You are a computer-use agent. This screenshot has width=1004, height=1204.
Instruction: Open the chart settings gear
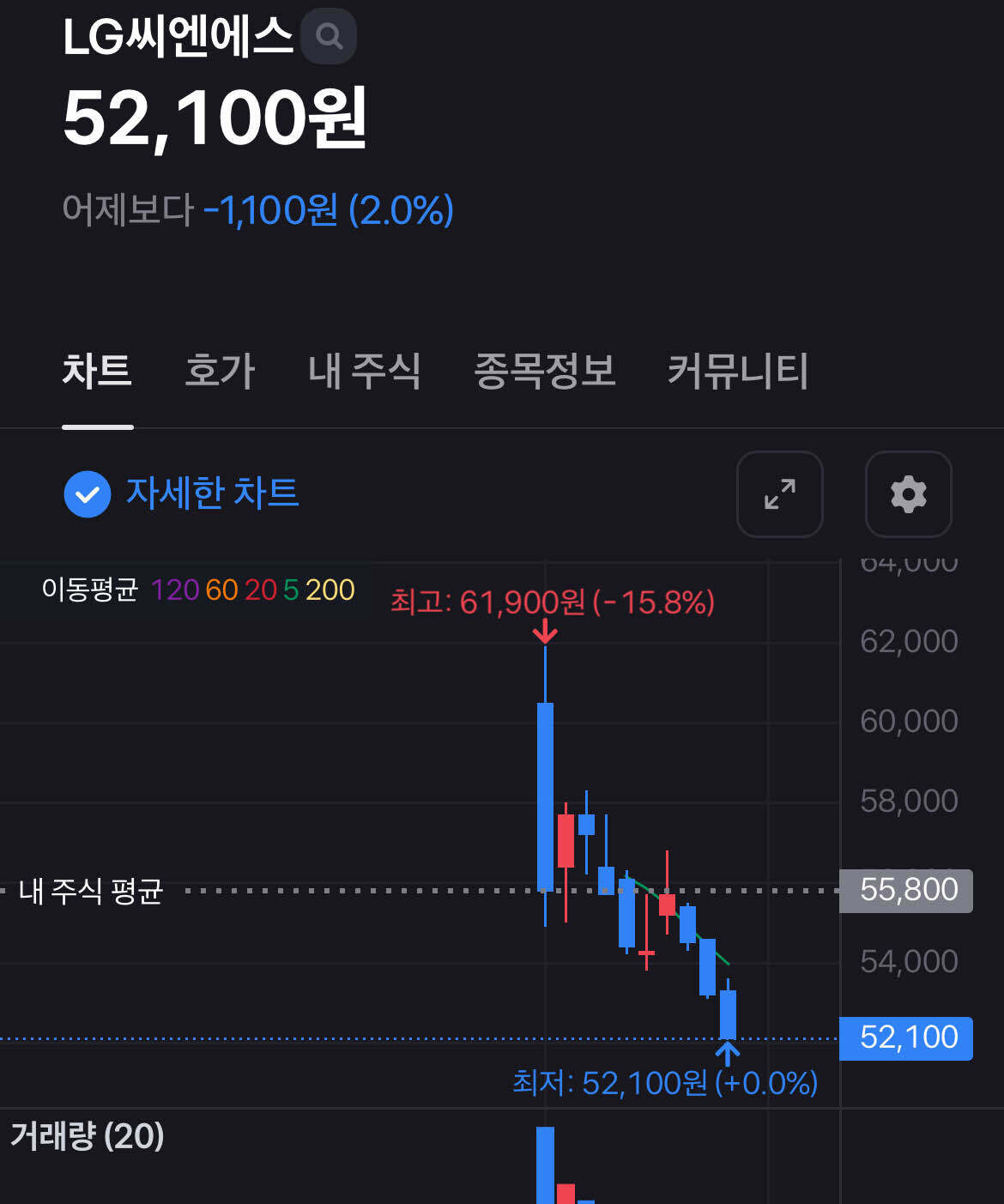tap(908, 494)
